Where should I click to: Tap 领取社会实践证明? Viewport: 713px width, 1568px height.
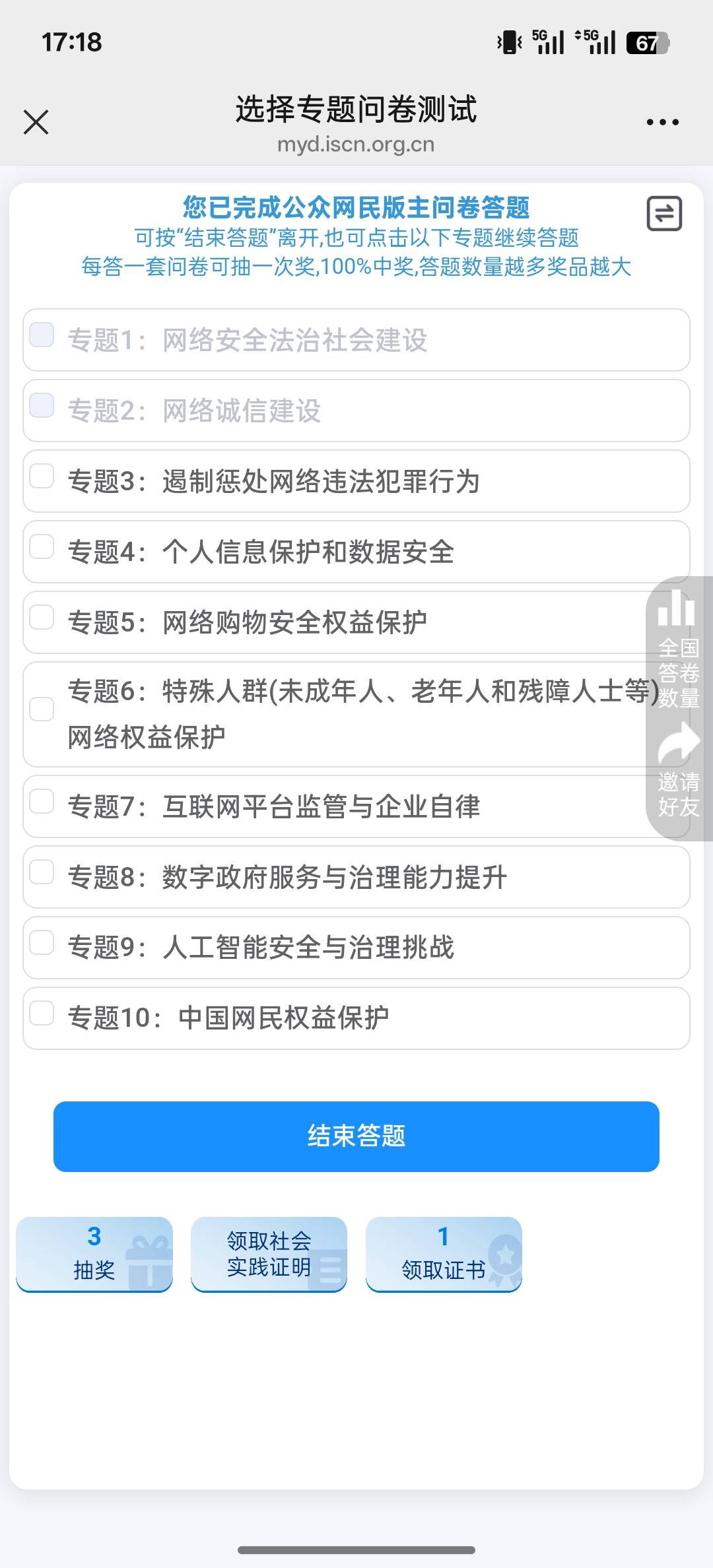click(x=269, y=1254)
